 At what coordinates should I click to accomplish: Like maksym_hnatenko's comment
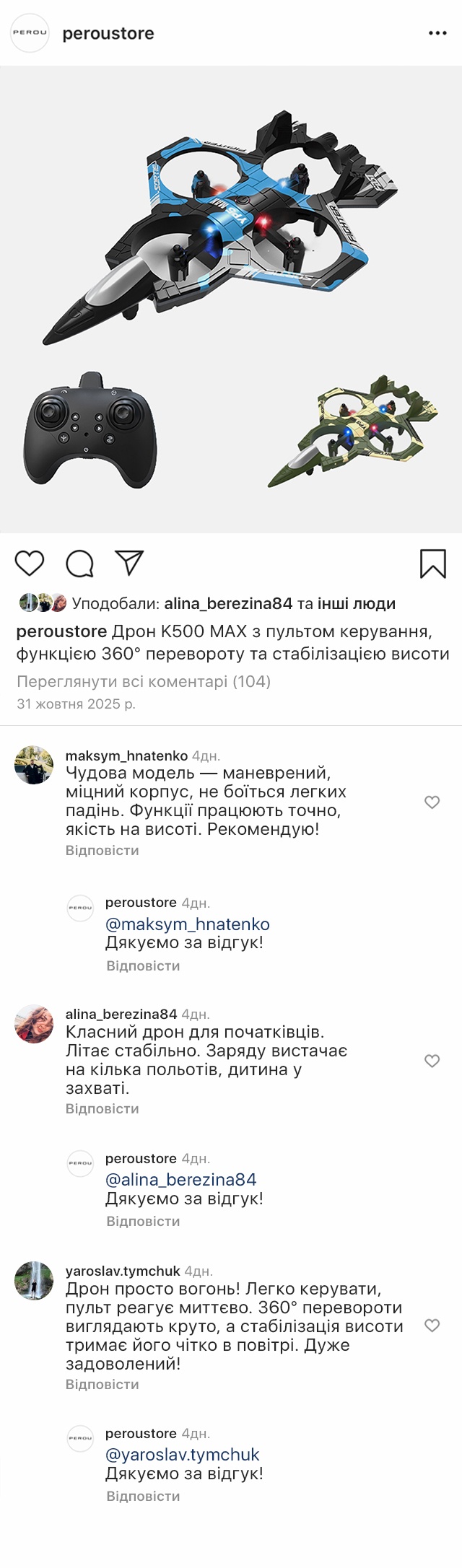tap(432, 802)
